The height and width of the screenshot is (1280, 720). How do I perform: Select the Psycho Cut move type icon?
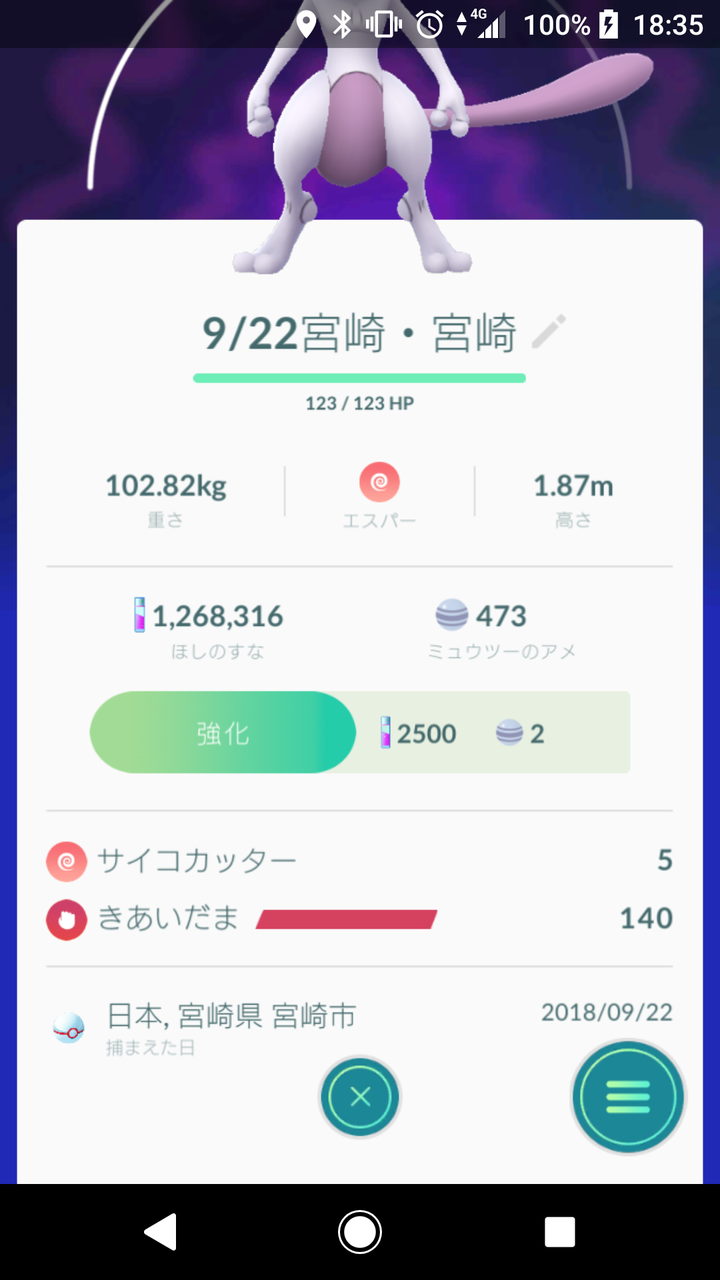pos(64,861)
